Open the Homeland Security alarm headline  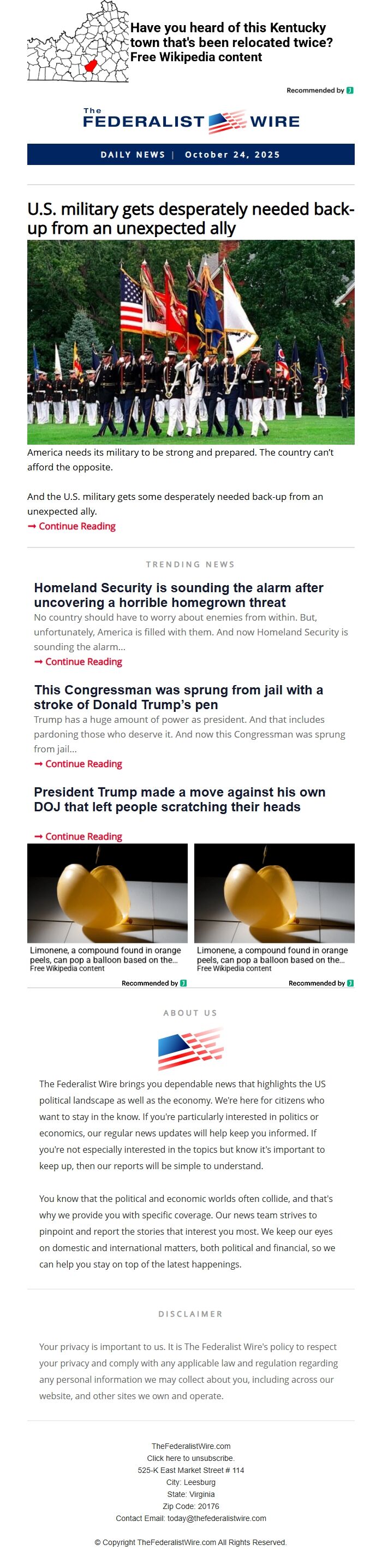tap(178, 595)
